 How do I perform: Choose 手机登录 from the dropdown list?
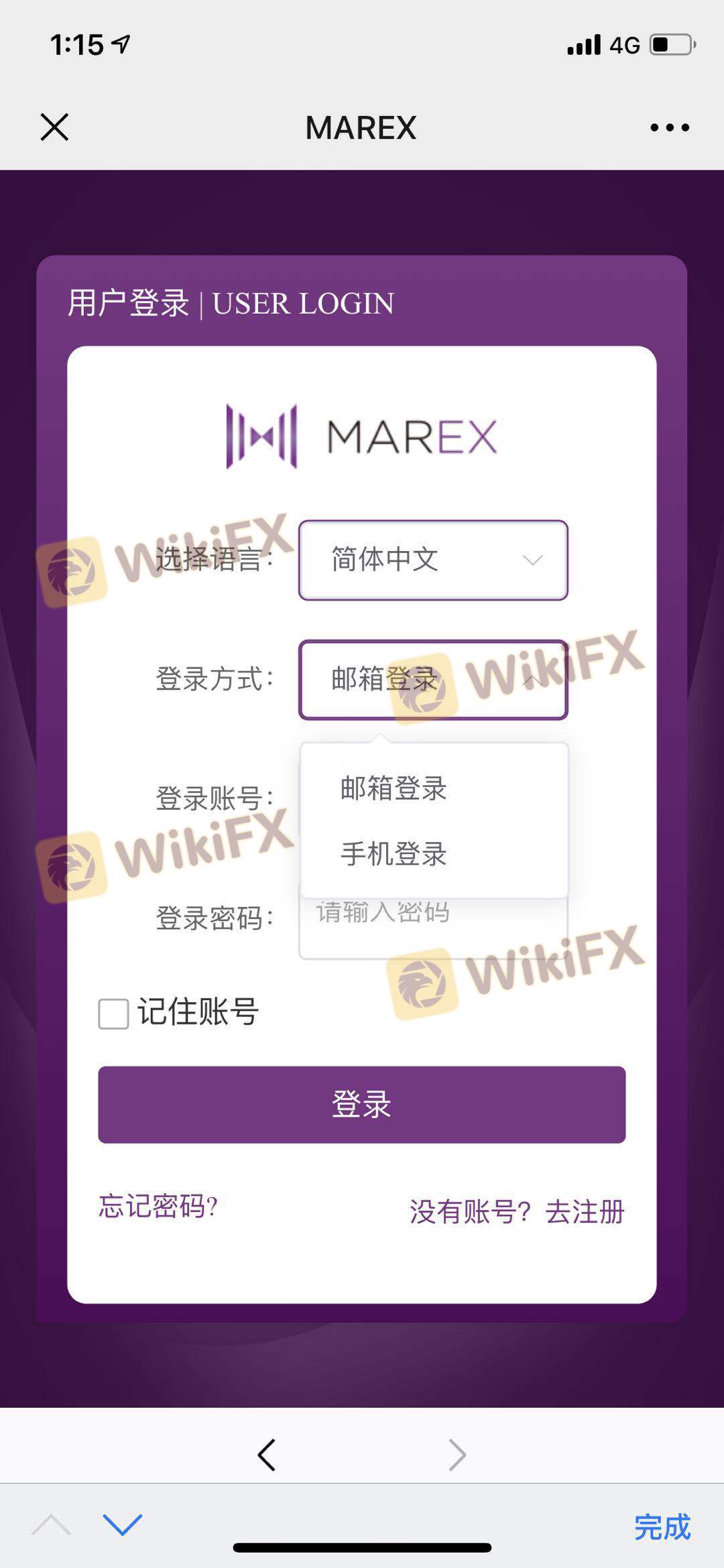tap(394, 854)
